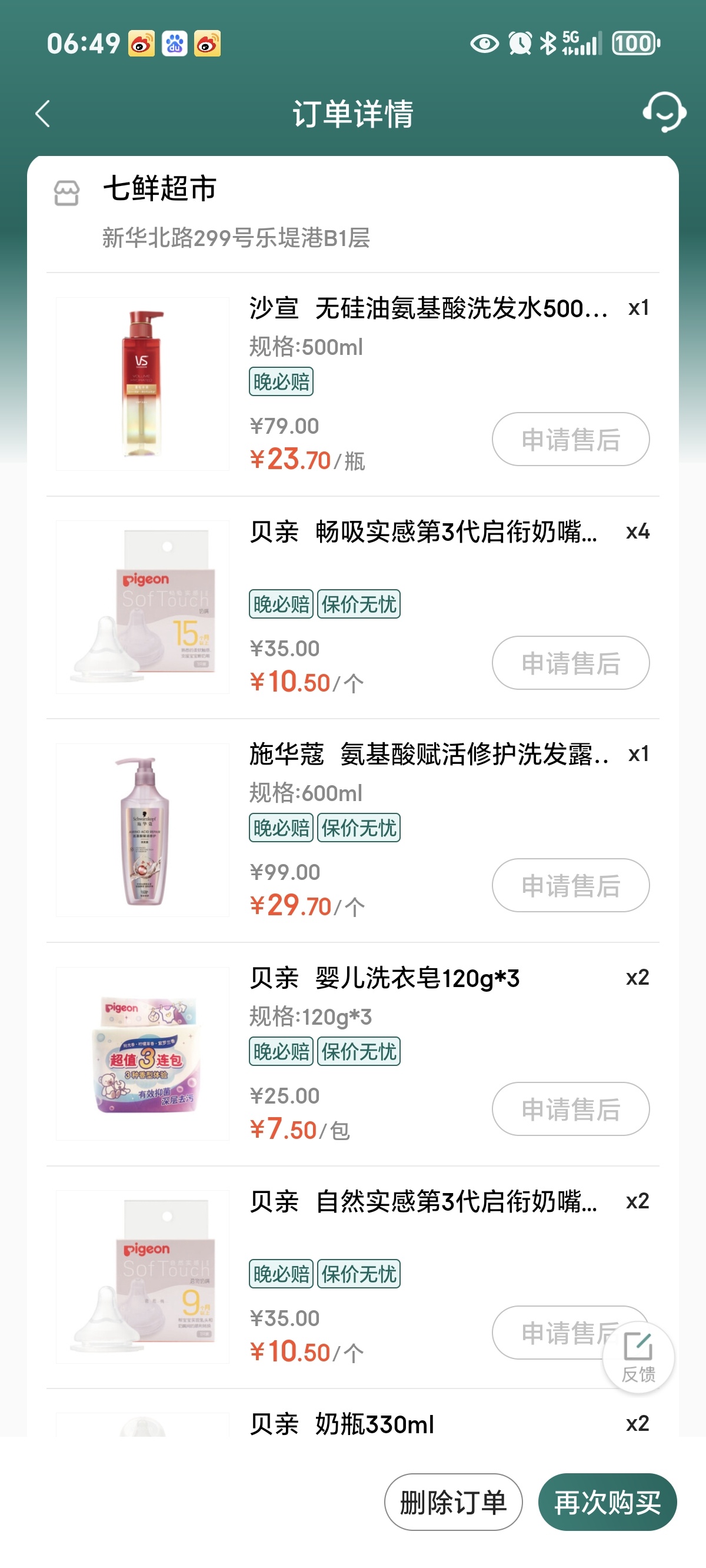The width and height of the screenshot is (706, 1568).
Task: Go back from order details
Action: pyautogui.click(x=42, y=114)
